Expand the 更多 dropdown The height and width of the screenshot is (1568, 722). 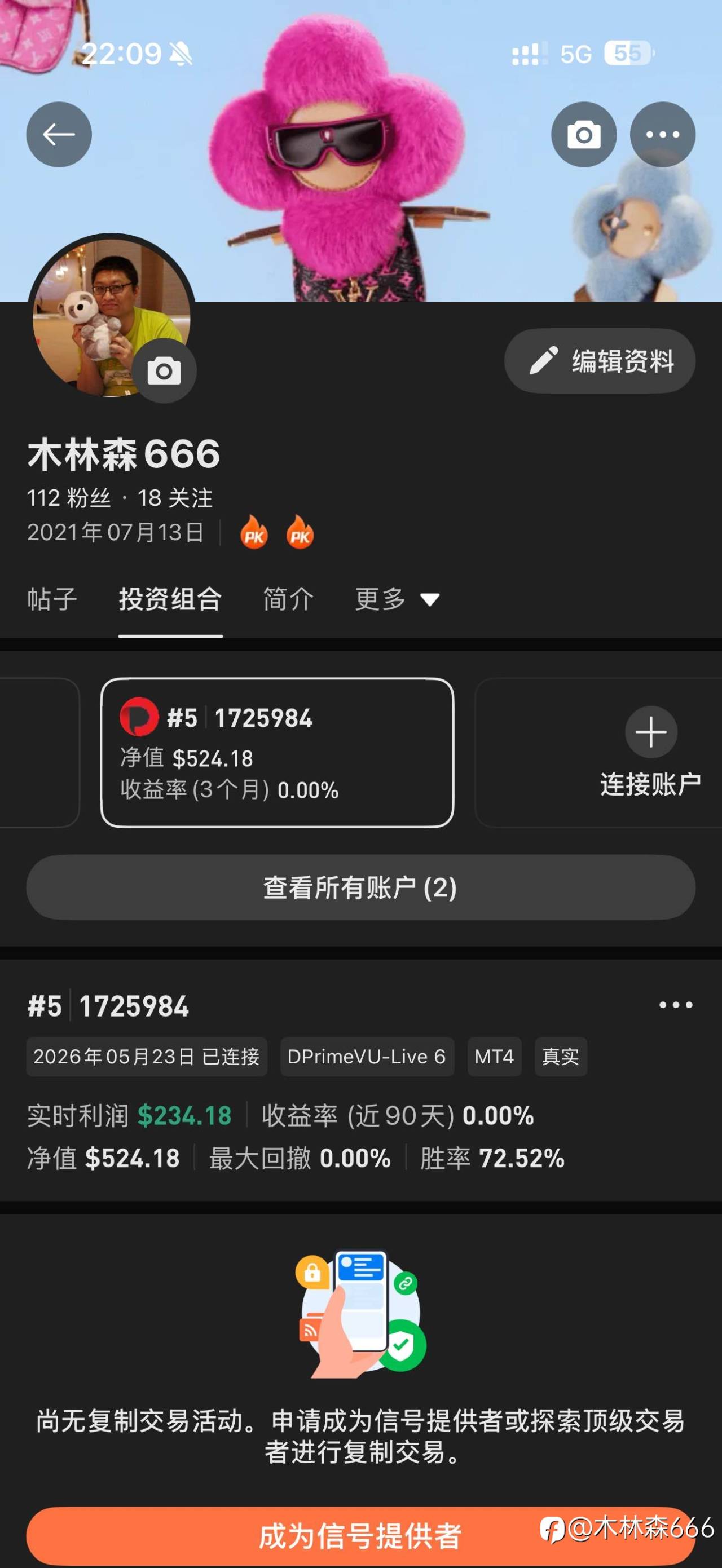click(x=397, y=599)
